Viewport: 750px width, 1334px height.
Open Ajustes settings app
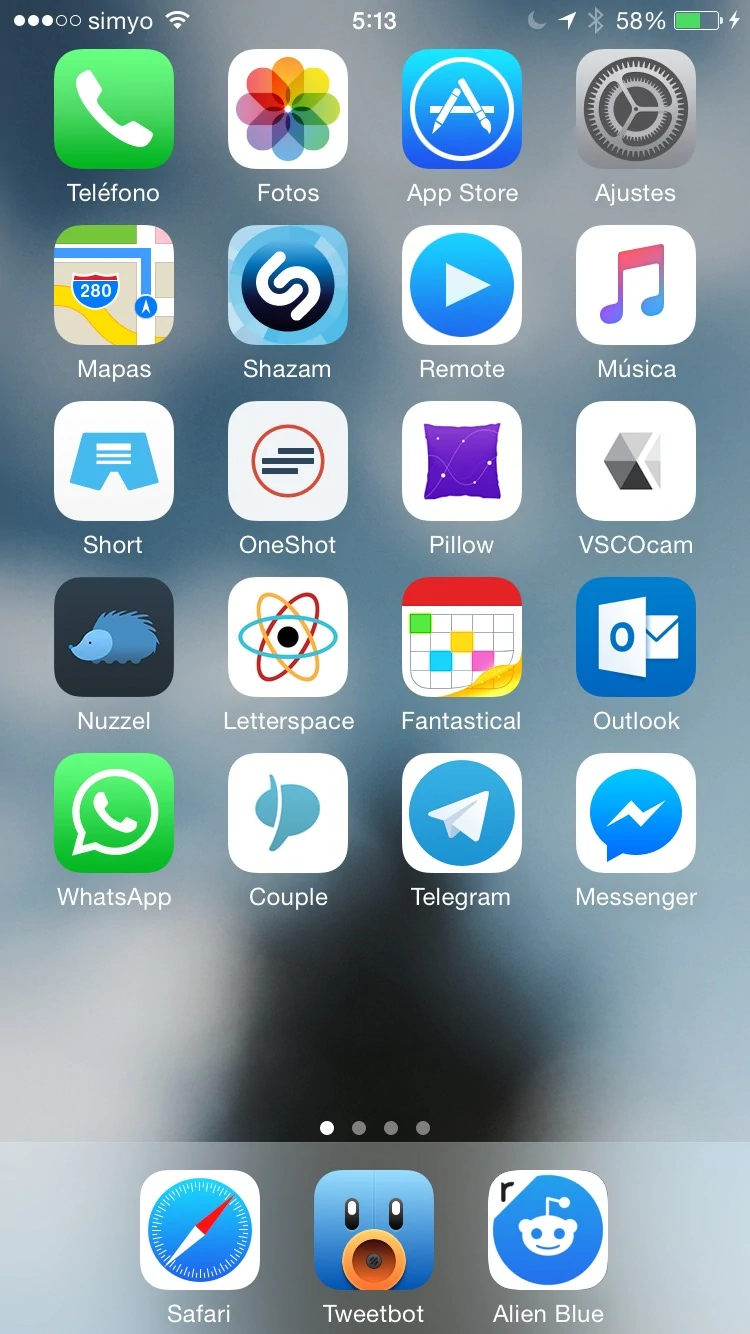tap(636, 109)
